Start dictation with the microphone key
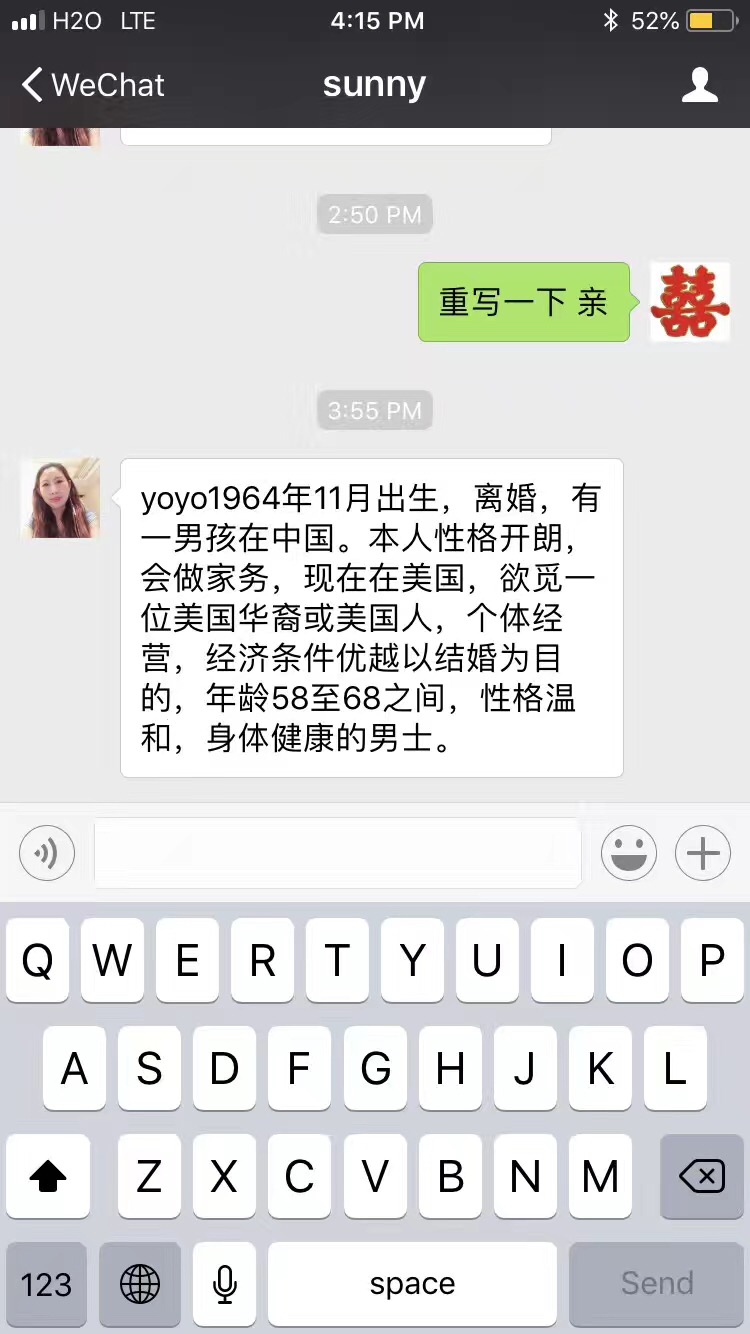The image size is (750, 1334). (x=225, y=1284)
